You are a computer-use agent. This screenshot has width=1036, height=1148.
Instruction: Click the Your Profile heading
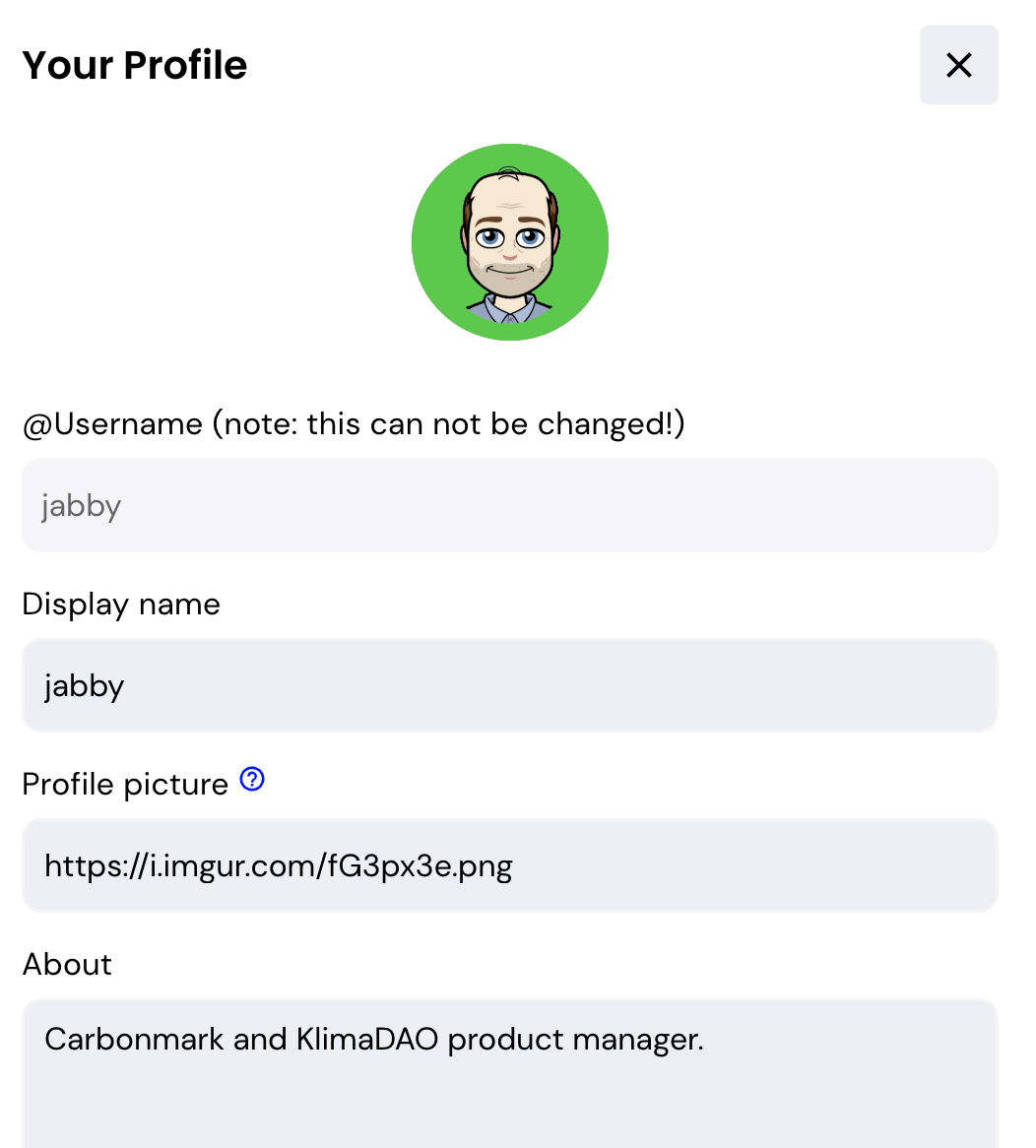click(134, 65)
